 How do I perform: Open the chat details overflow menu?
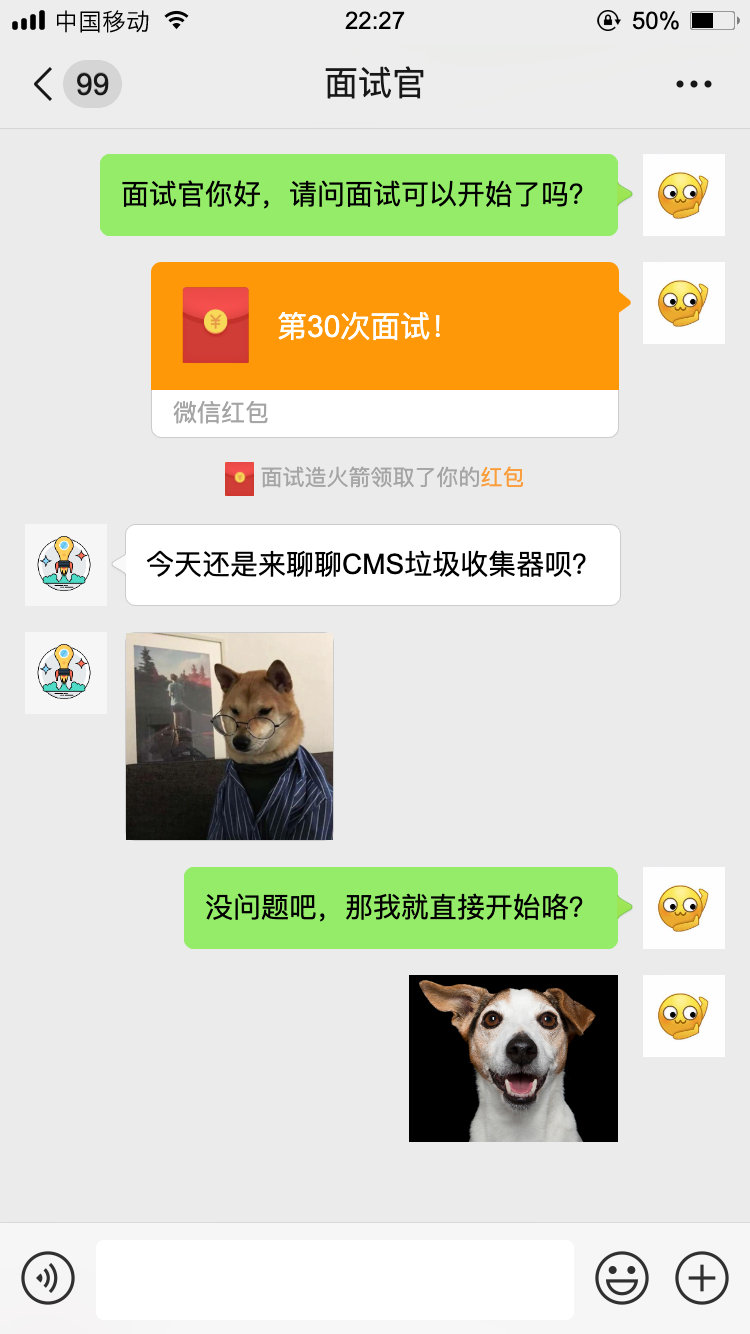pos(693,85)
